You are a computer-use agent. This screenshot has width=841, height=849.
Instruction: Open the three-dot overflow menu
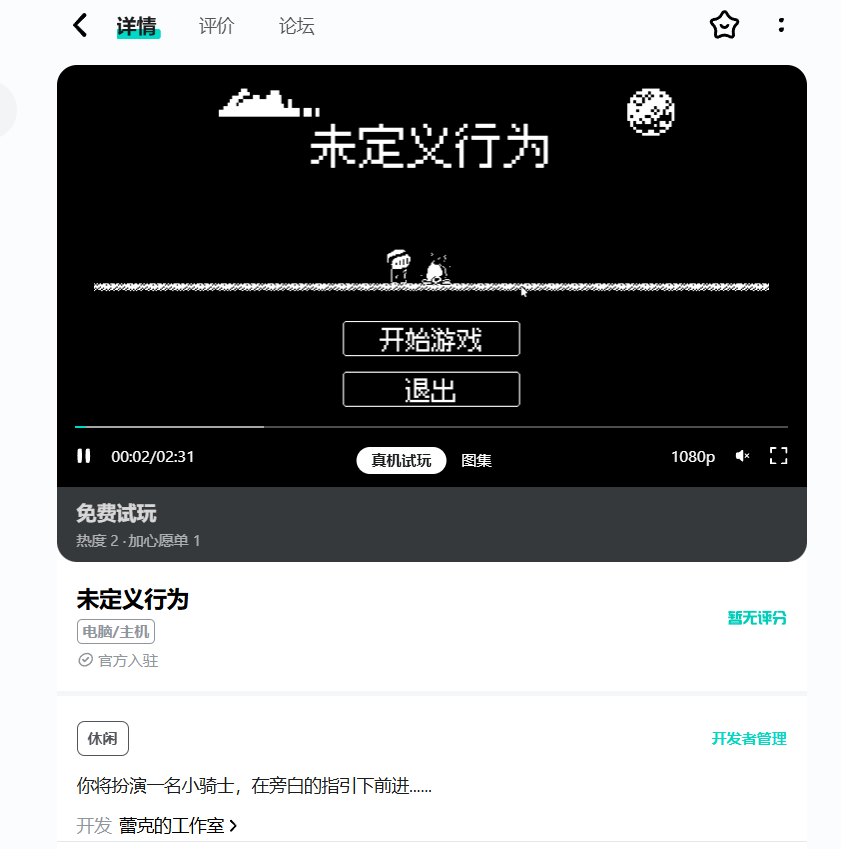click(781, 24)
